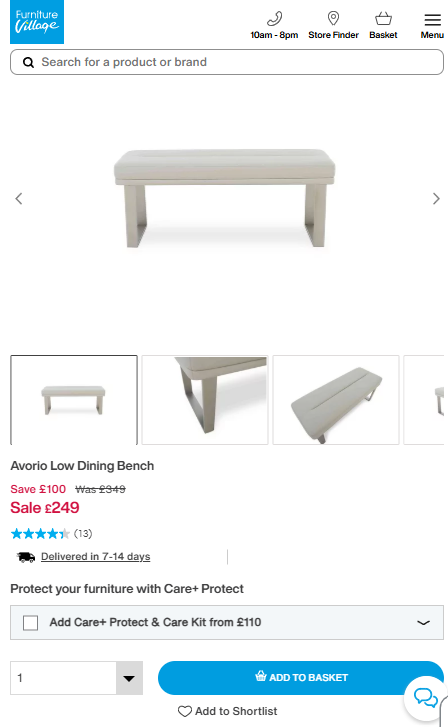
Task: Expand the Care+ Protect options chevron
Action: tap(423, 623)
